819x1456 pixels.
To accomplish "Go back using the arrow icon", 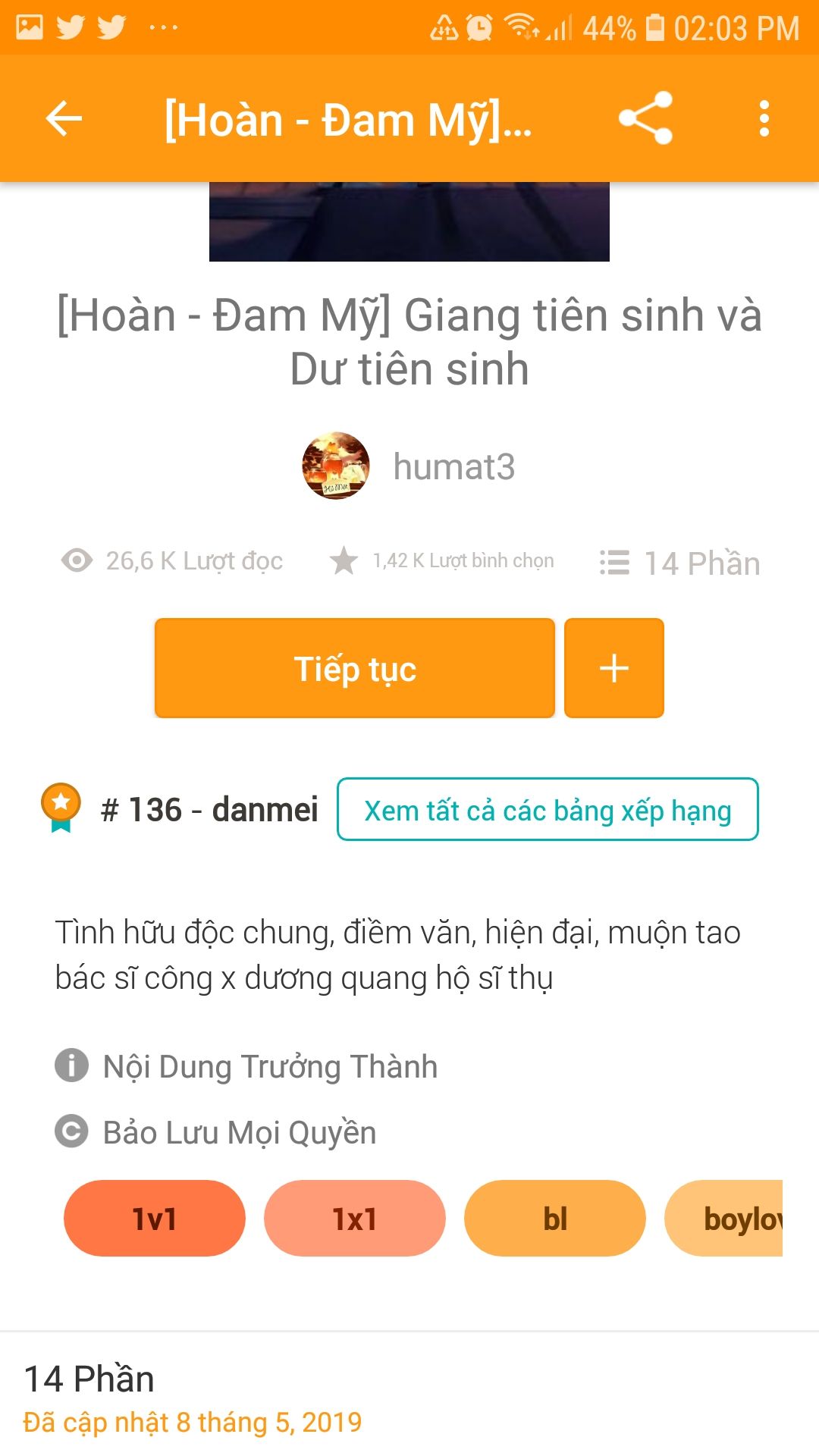I will click(x=64, y=119).
